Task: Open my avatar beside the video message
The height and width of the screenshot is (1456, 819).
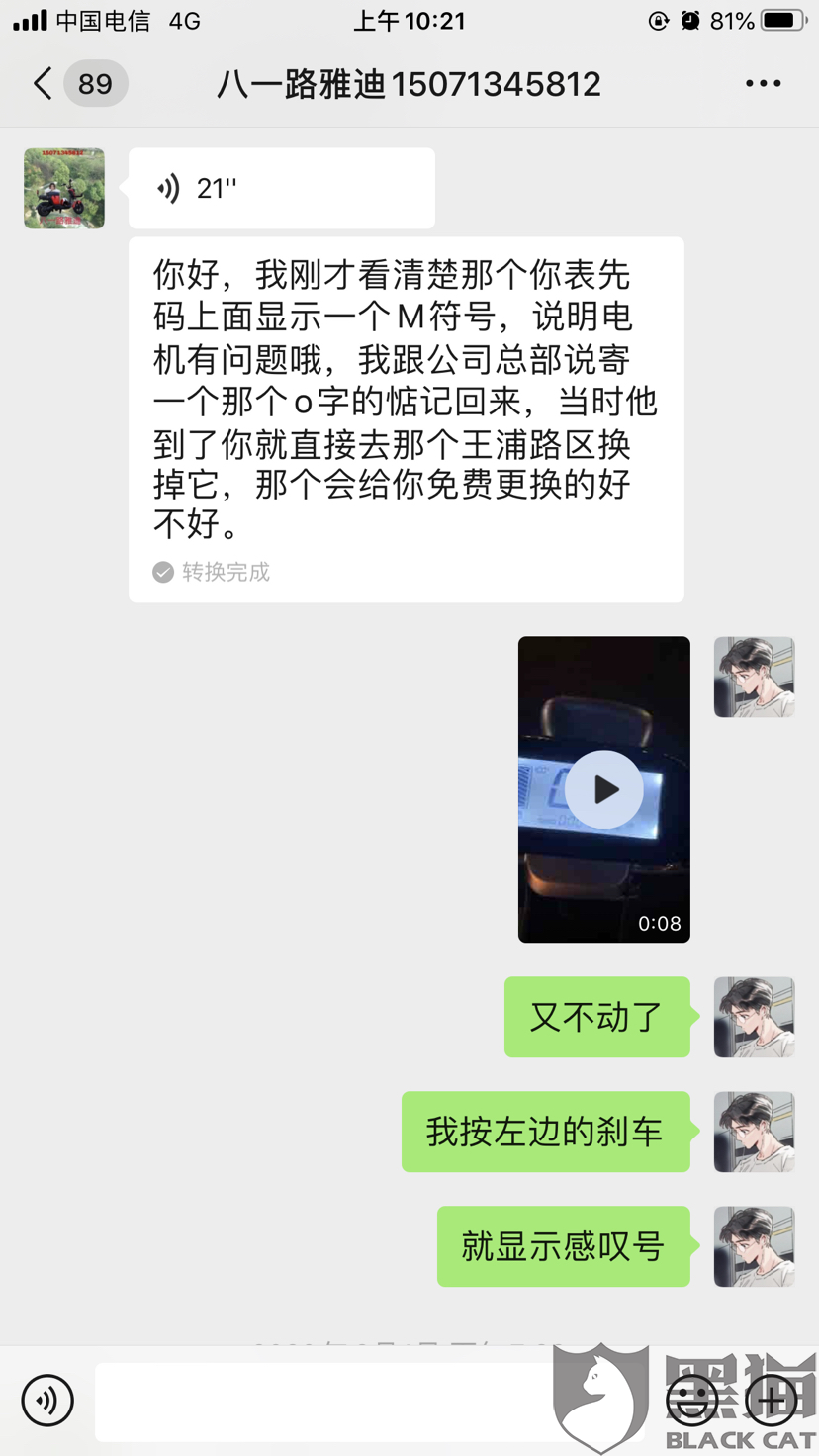Action: (755, 678)
